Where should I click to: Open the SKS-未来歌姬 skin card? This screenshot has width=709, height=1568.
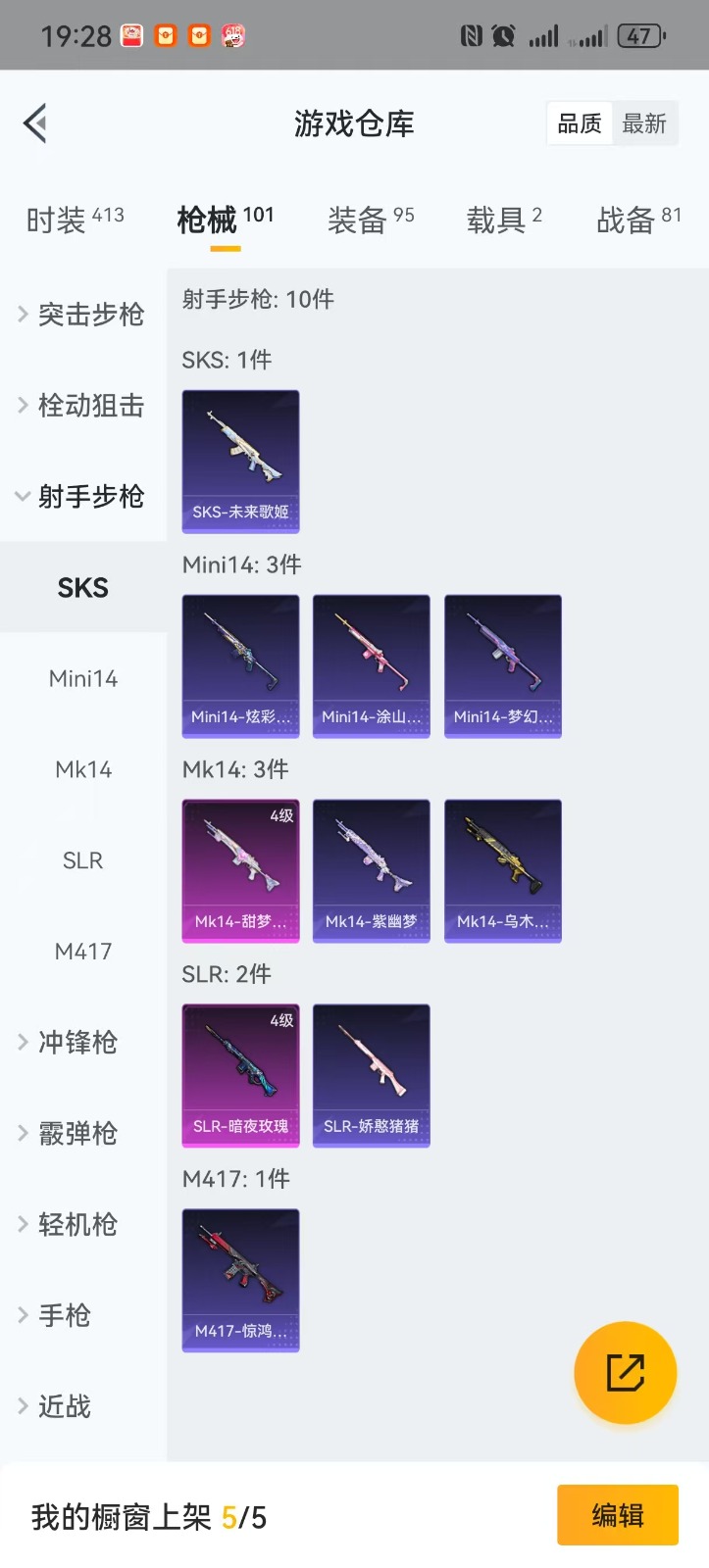(240, 461)
